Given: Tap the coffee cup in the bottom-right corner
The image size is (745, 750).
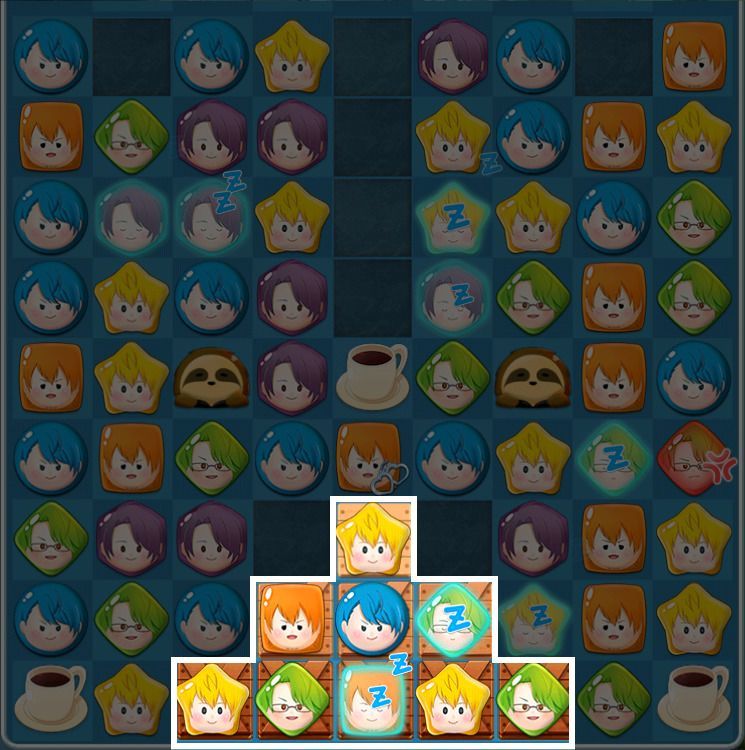Looking at the screenshot, I should click(693, 696).
